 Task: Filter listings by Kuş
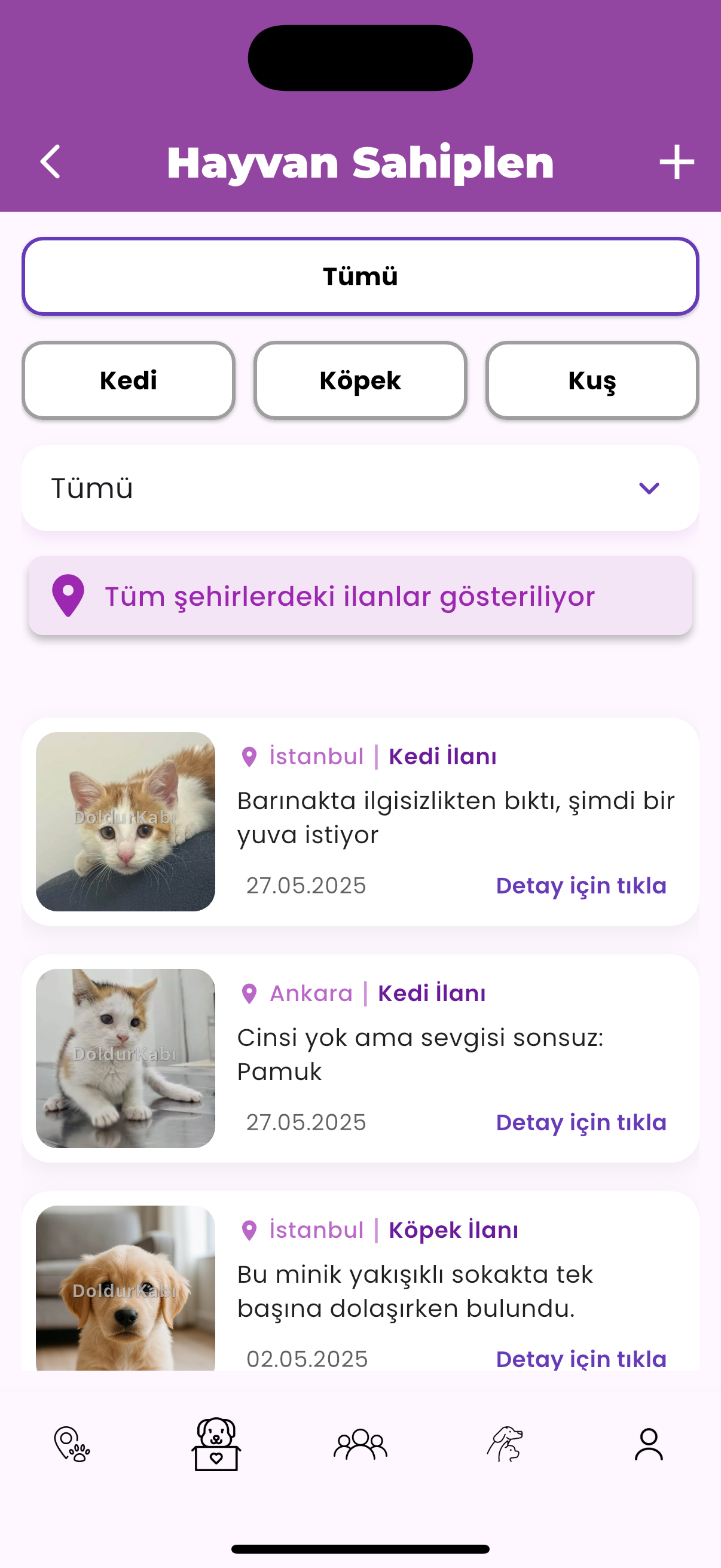click(x=592, y=380)
